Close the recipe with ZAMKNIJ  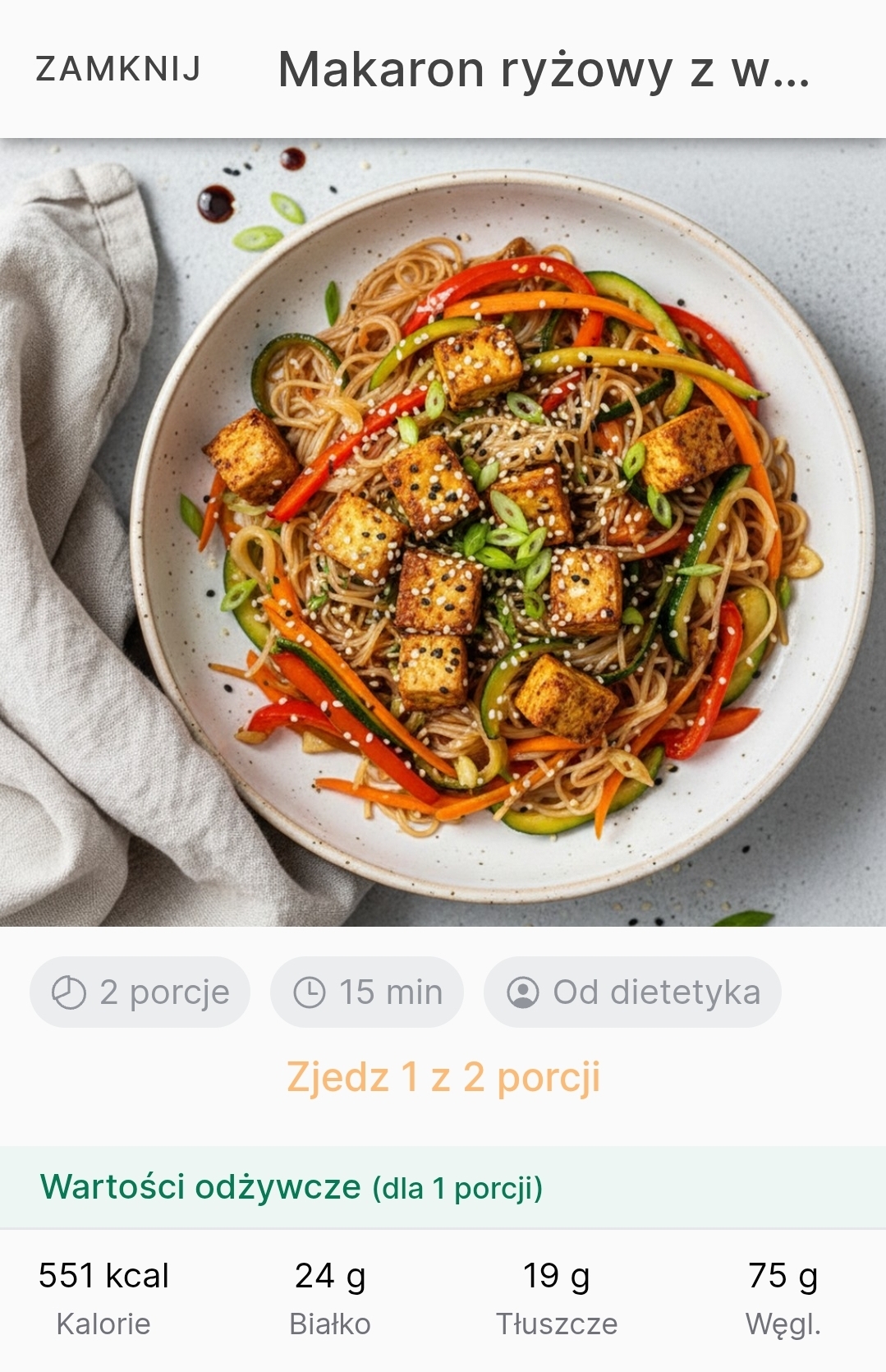tap(118, 69)
